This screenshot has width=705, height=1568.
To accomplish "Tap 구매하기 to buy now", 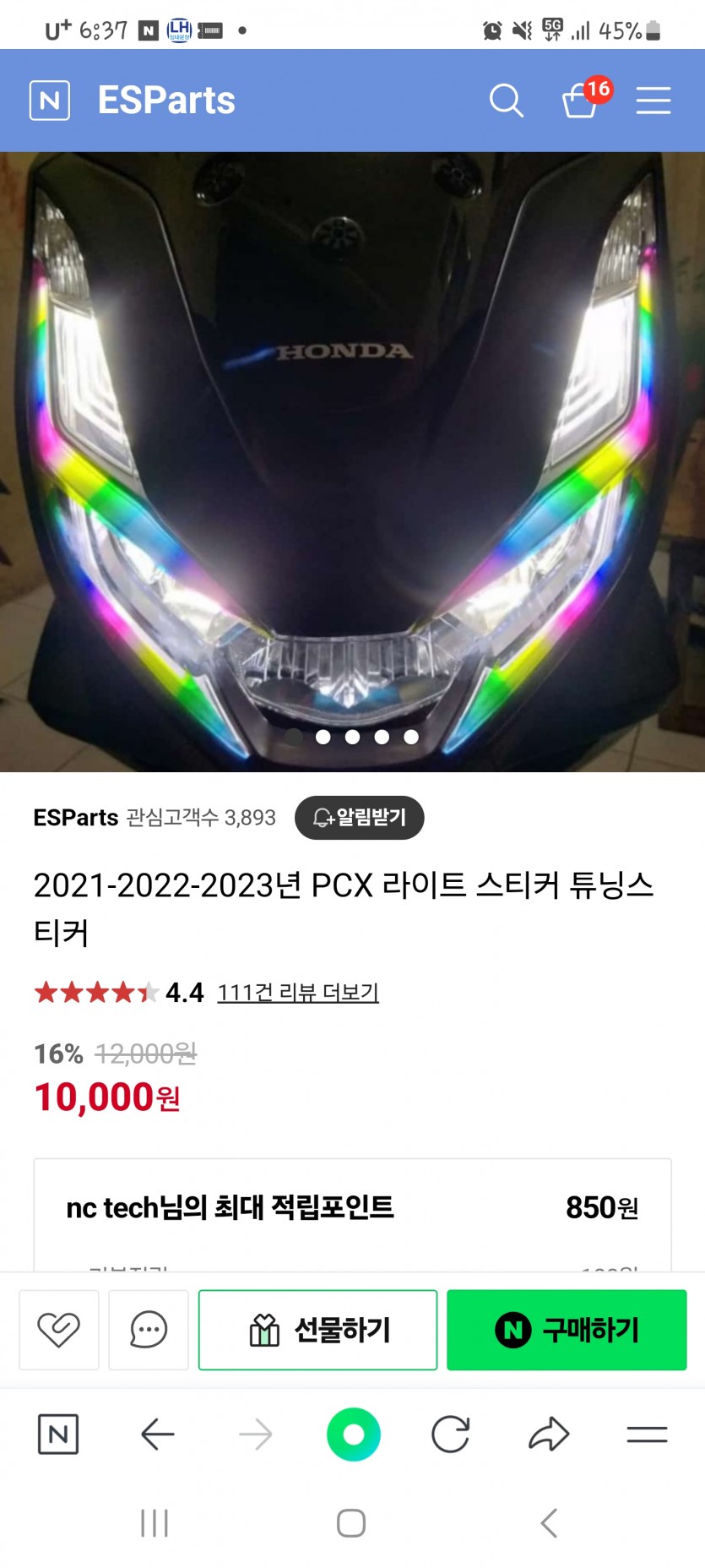I will [567, 1330].
